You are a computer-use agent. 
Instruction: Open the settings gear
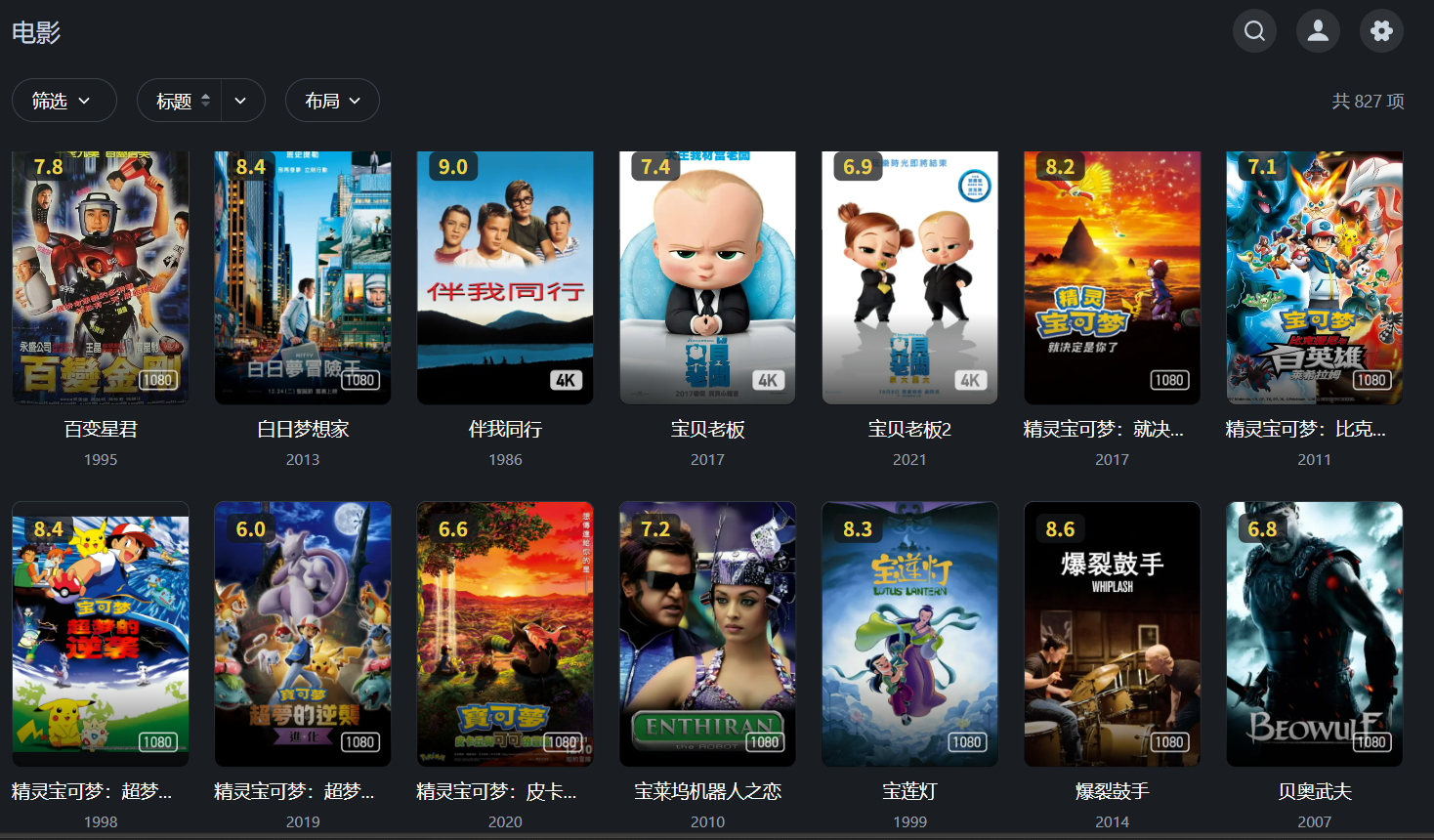1381,31
